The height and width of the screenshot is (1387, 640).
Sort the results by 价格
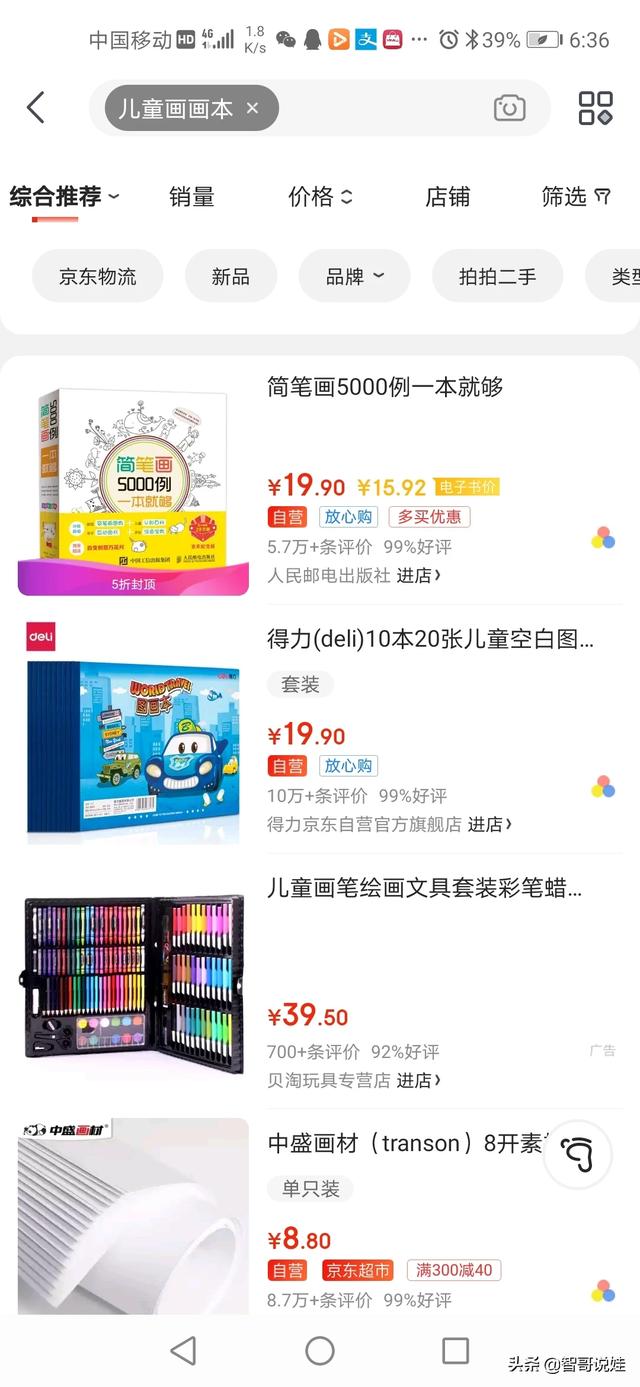click(320, 197)
